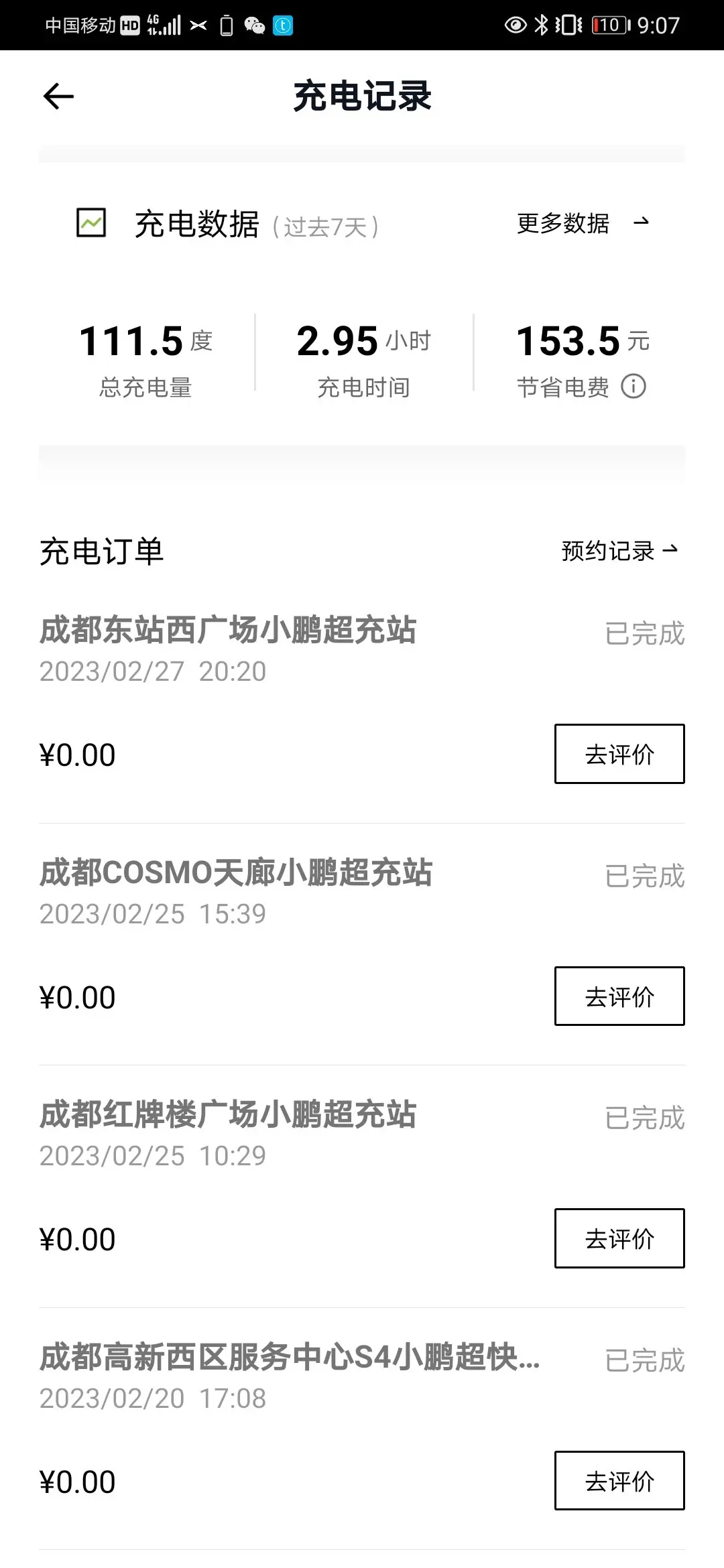
Task: Review the 成都红牌楼广场 charging order
Action: point(619,1238)
